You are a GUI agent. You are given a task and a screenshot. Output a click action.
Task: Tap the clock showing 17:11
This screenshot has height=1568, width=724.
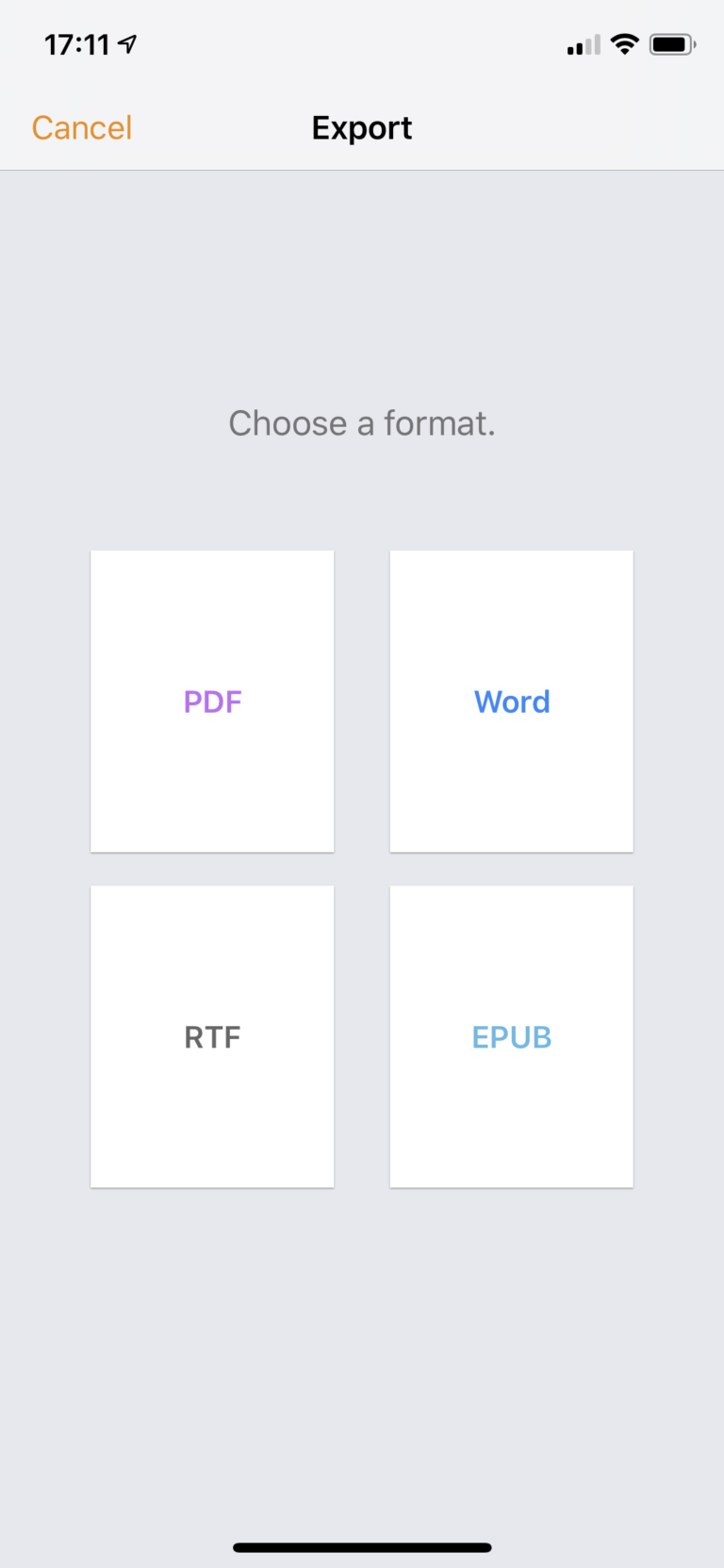pyautogui.click(x=79, y=43)
